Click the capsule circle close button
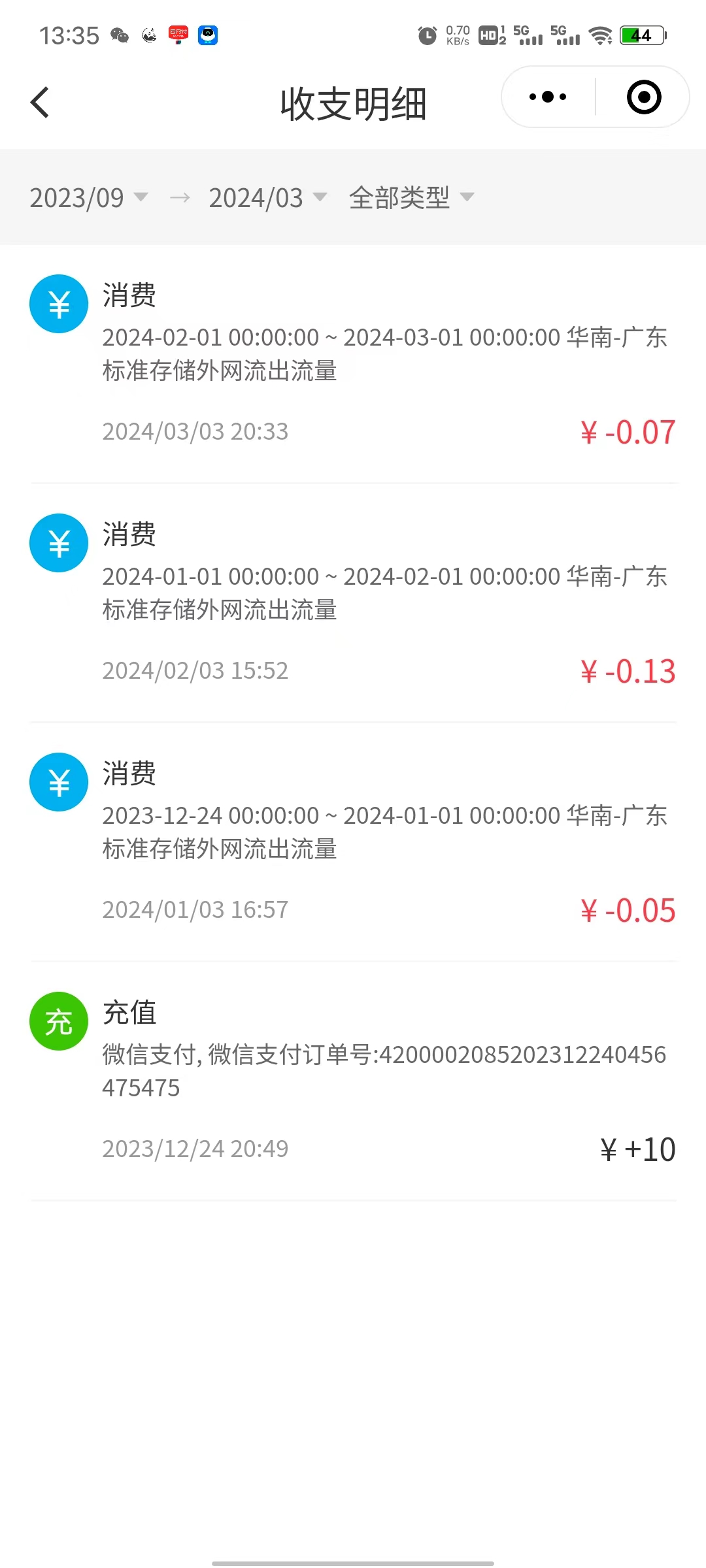 [643, 96]
